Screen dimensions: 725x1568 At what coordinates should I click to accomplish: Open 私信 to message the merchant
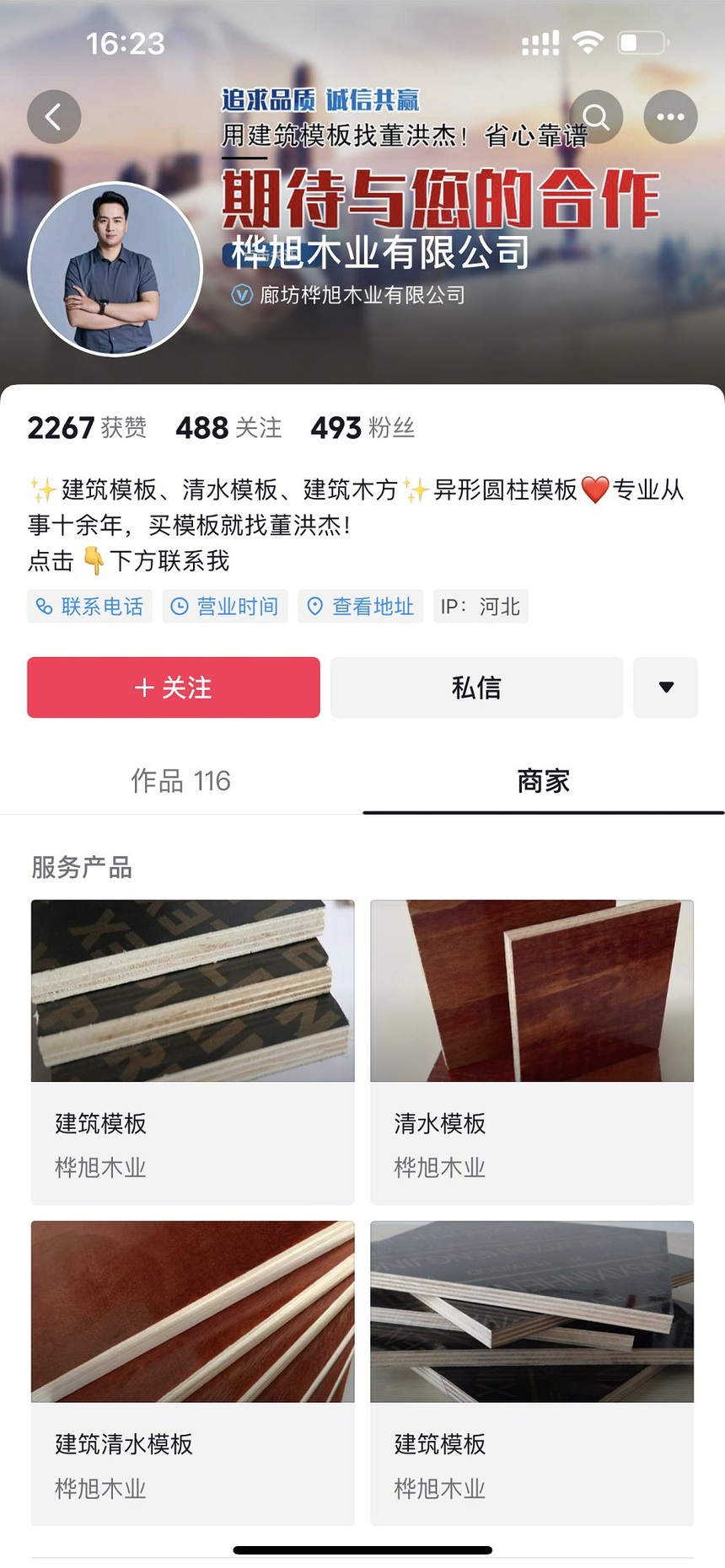tap(475, 688)
